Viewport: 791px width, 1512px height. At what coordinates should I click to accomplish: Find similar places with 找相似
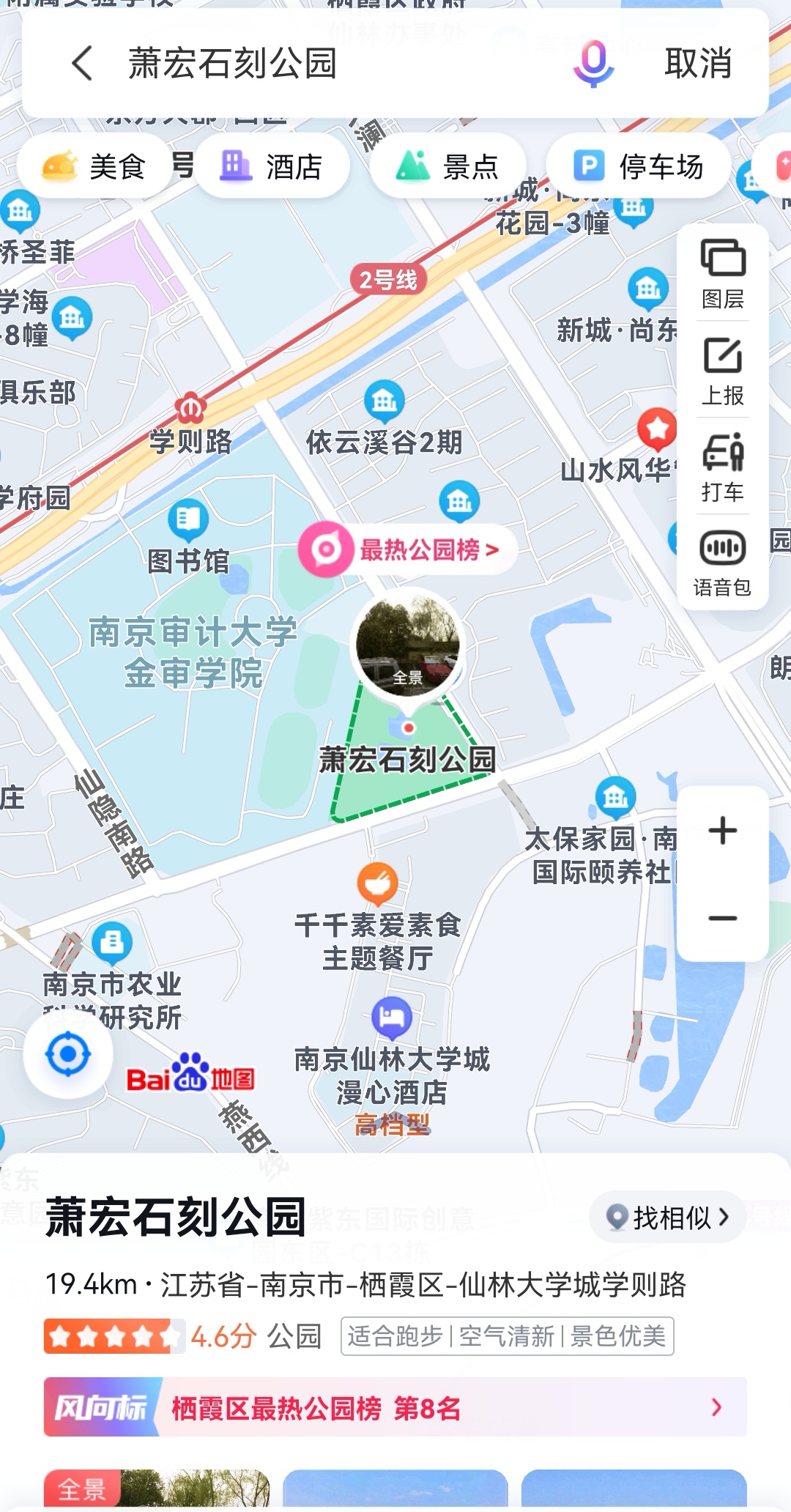point(668,1218)
